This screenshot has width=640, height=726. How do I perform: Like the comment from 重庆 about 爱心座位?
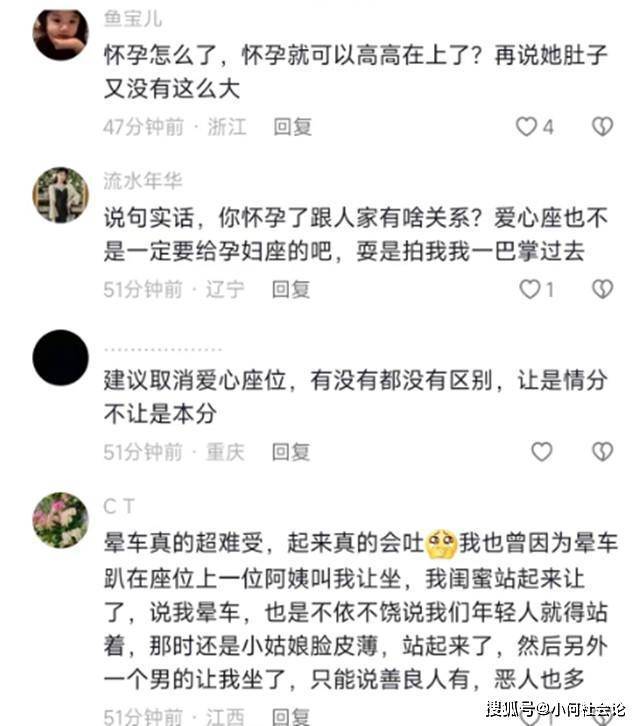(541, 451)
